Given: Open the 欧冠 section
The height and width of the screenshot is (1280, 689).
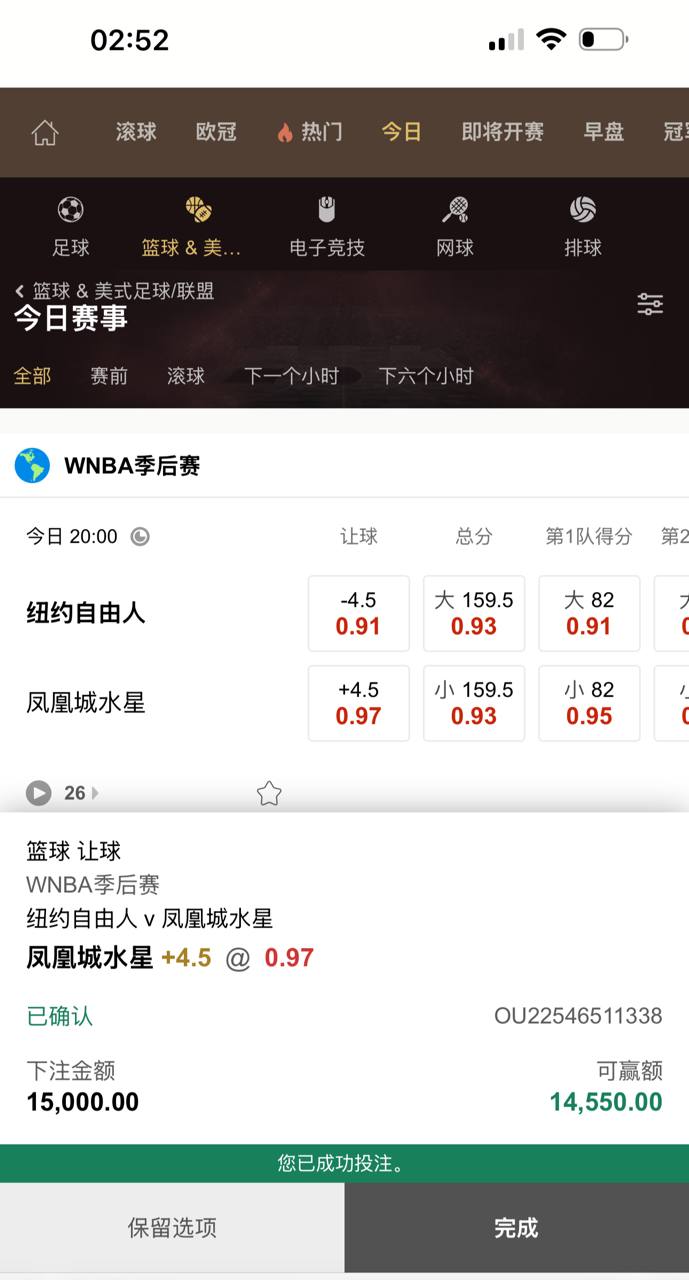Looking at the screenshot, I should pyautogui.click(x=216, y=132).
